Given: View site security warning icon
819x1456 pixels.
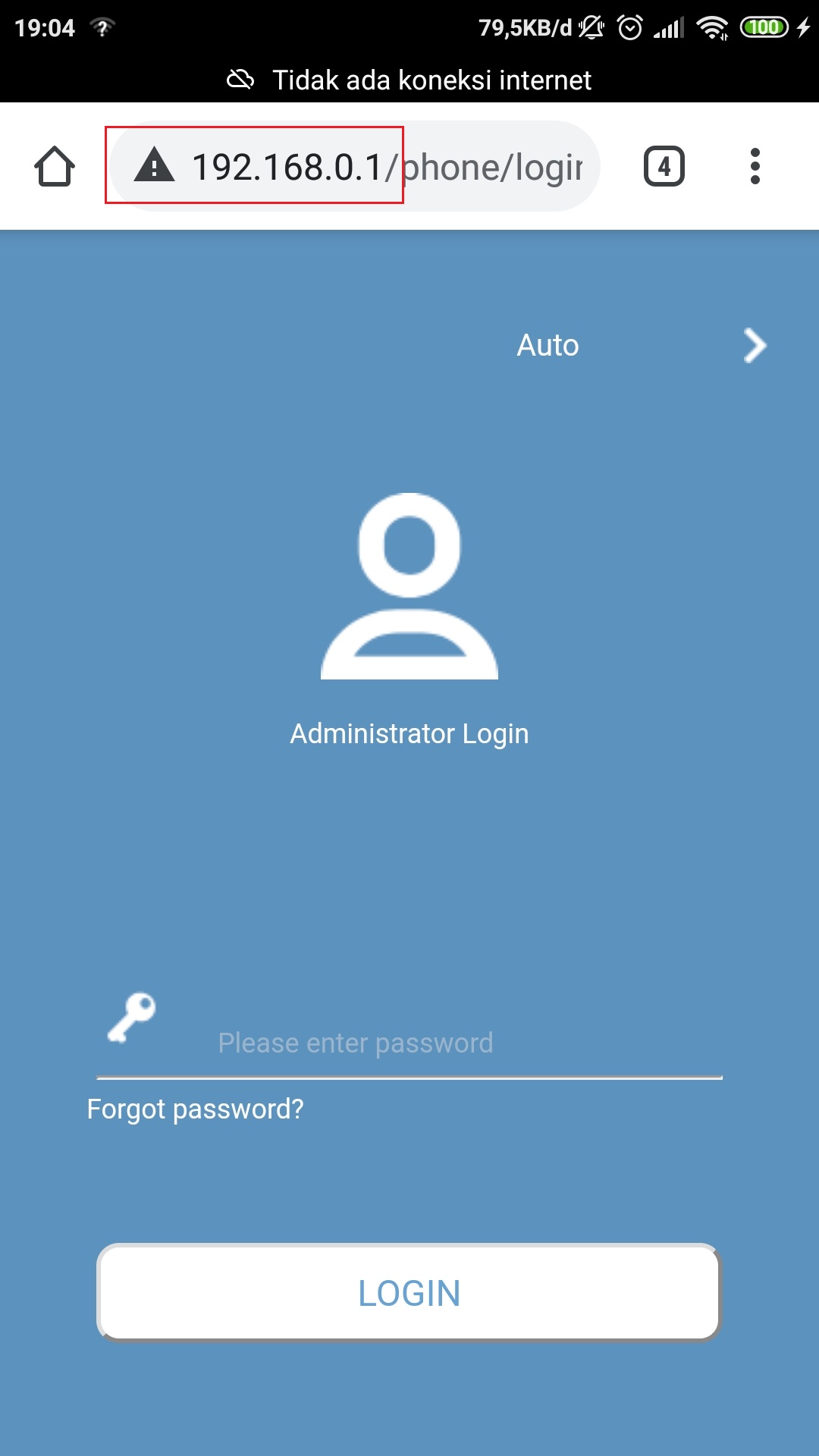Looking at the screenshot, I should [154, 165].
